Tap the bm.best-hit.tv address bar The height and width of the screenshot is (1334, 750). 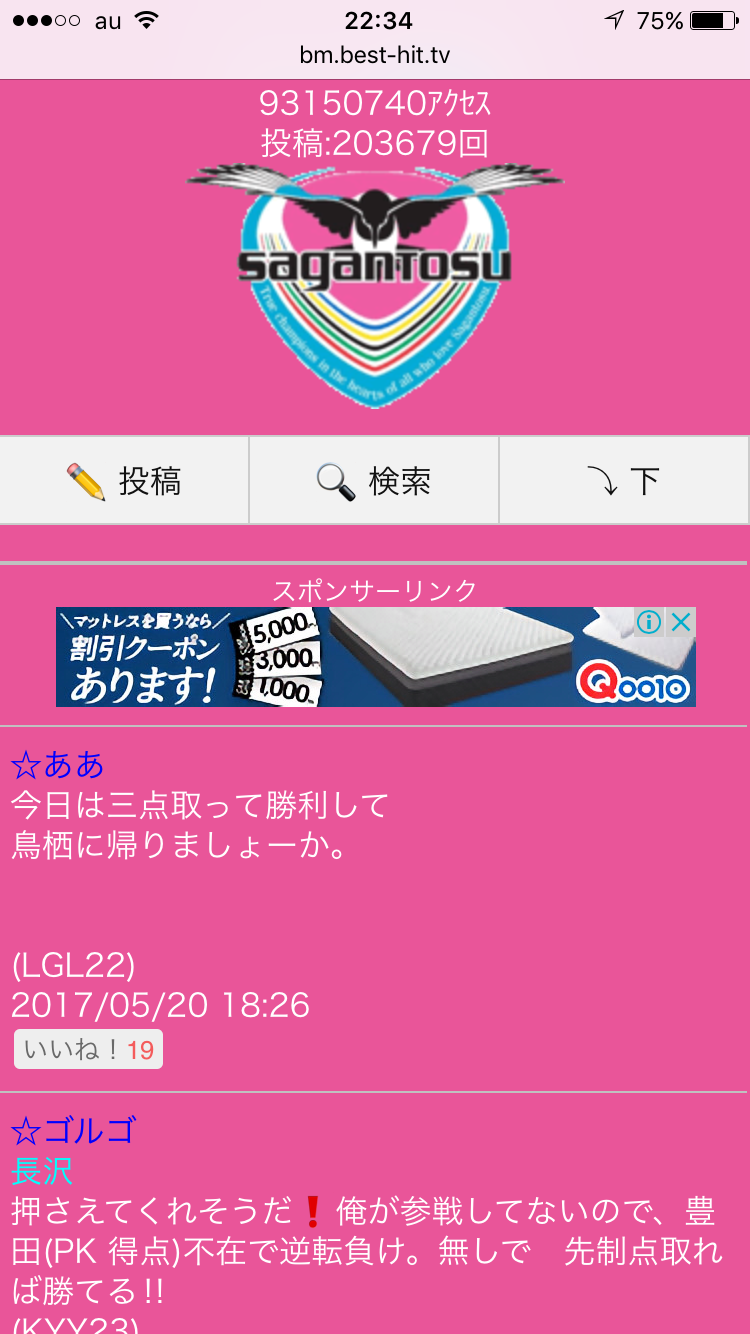(x=375, y=55)
